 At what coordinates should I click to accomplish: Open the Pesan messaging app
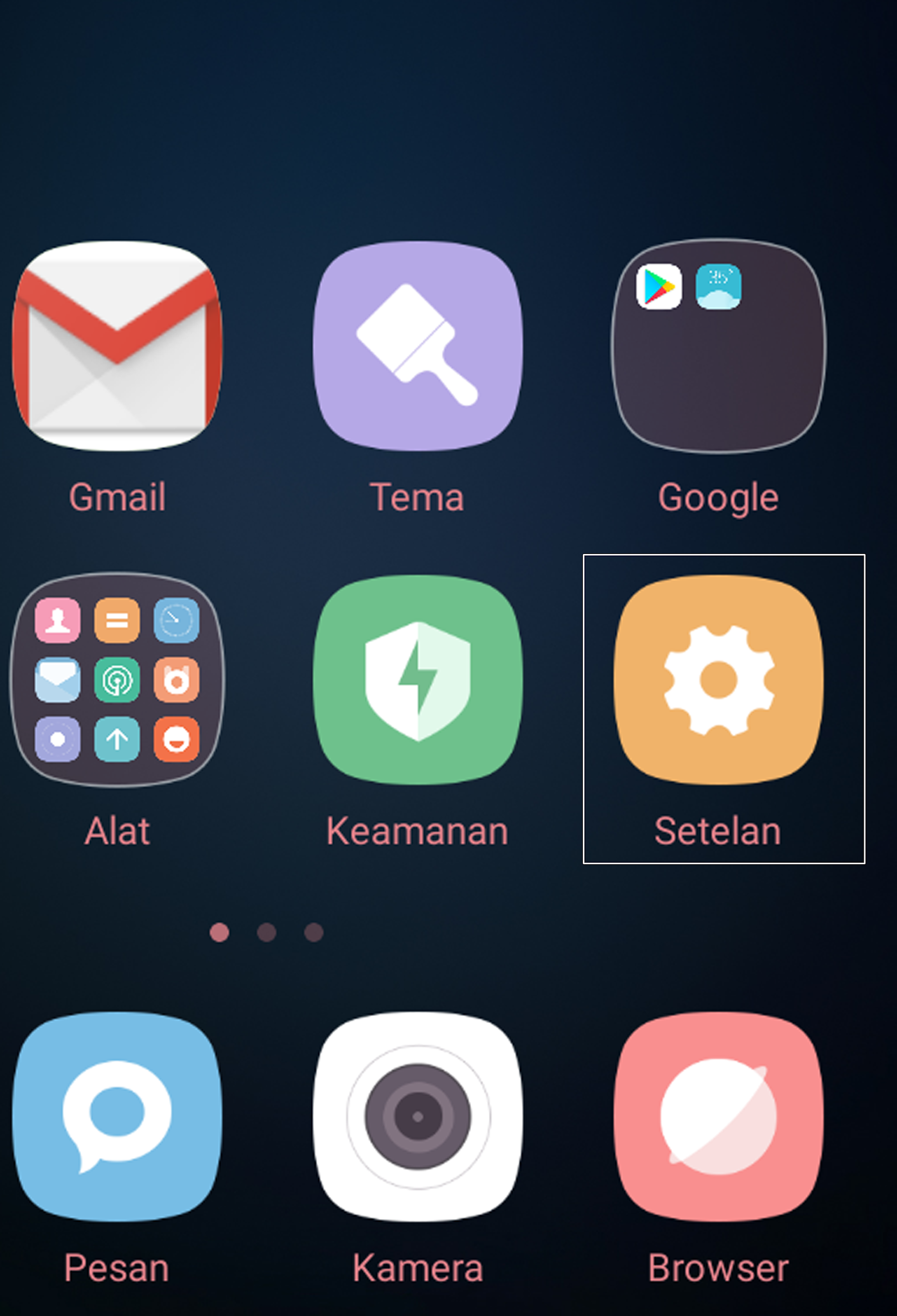[118, 1117]
